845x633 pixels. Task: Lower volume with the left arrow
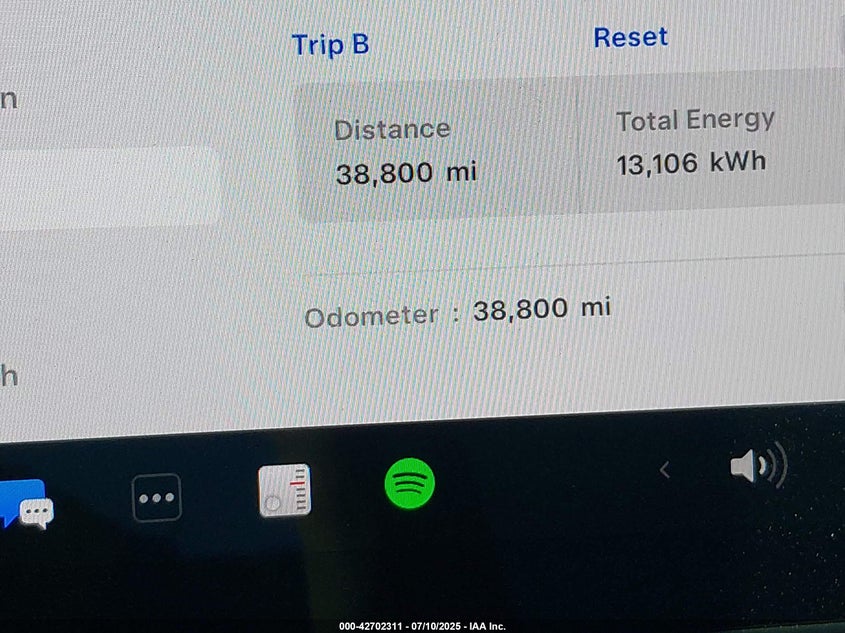[664, 469]
